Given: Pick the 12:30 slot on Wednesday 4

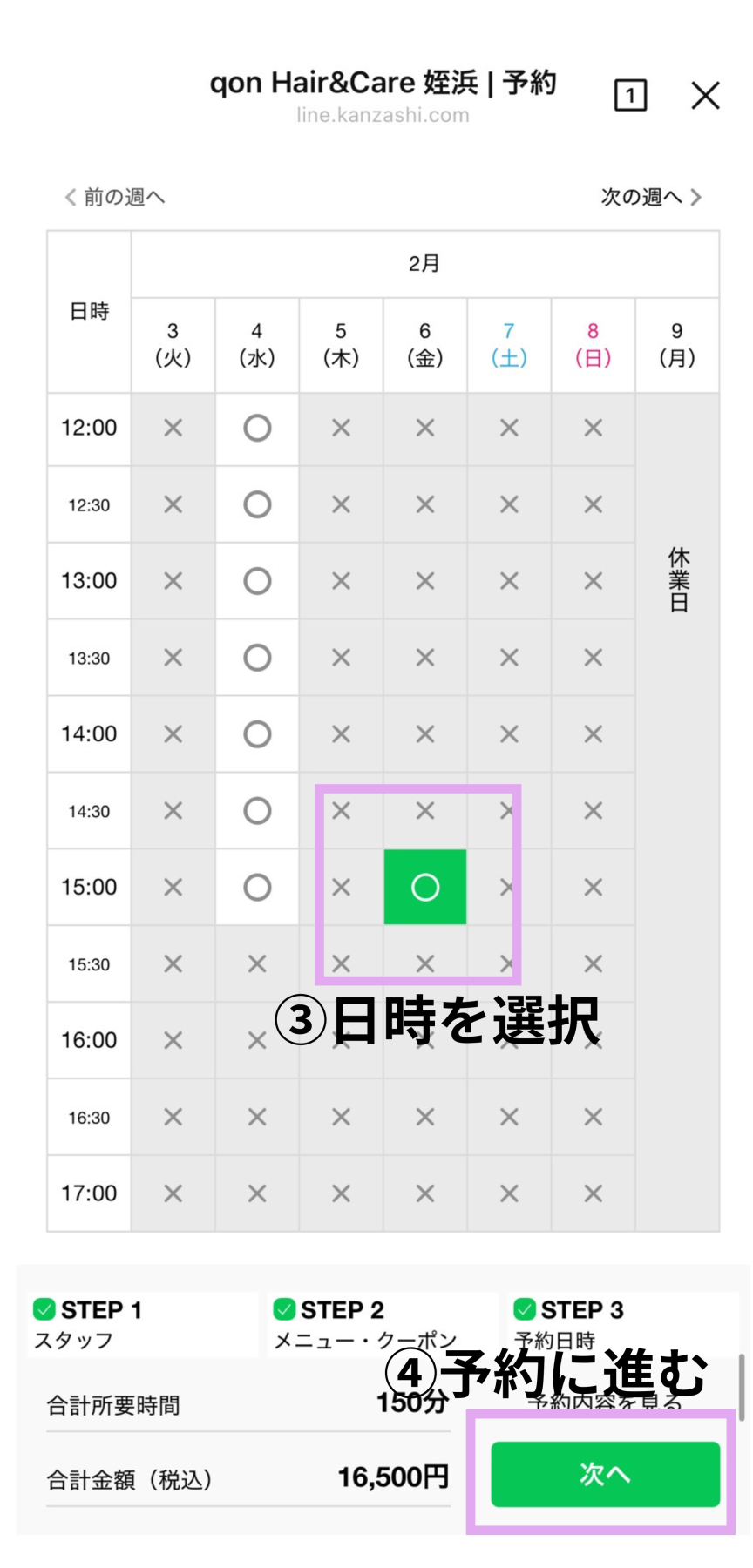Looking at the screenshot, I should tap(257, 504).
